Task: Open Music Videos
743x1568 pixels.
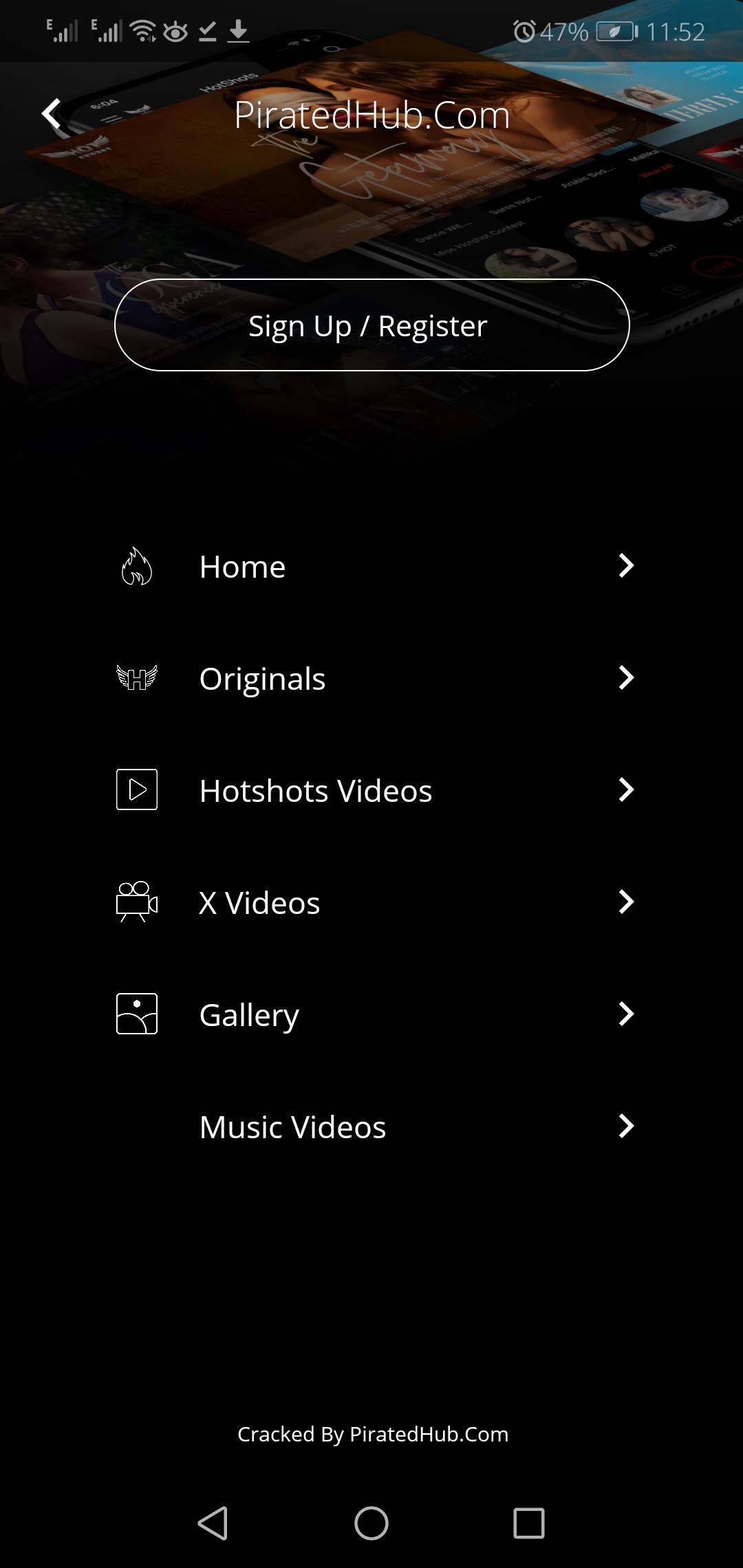Action: pyautogui.click(x=371, y=1127)
